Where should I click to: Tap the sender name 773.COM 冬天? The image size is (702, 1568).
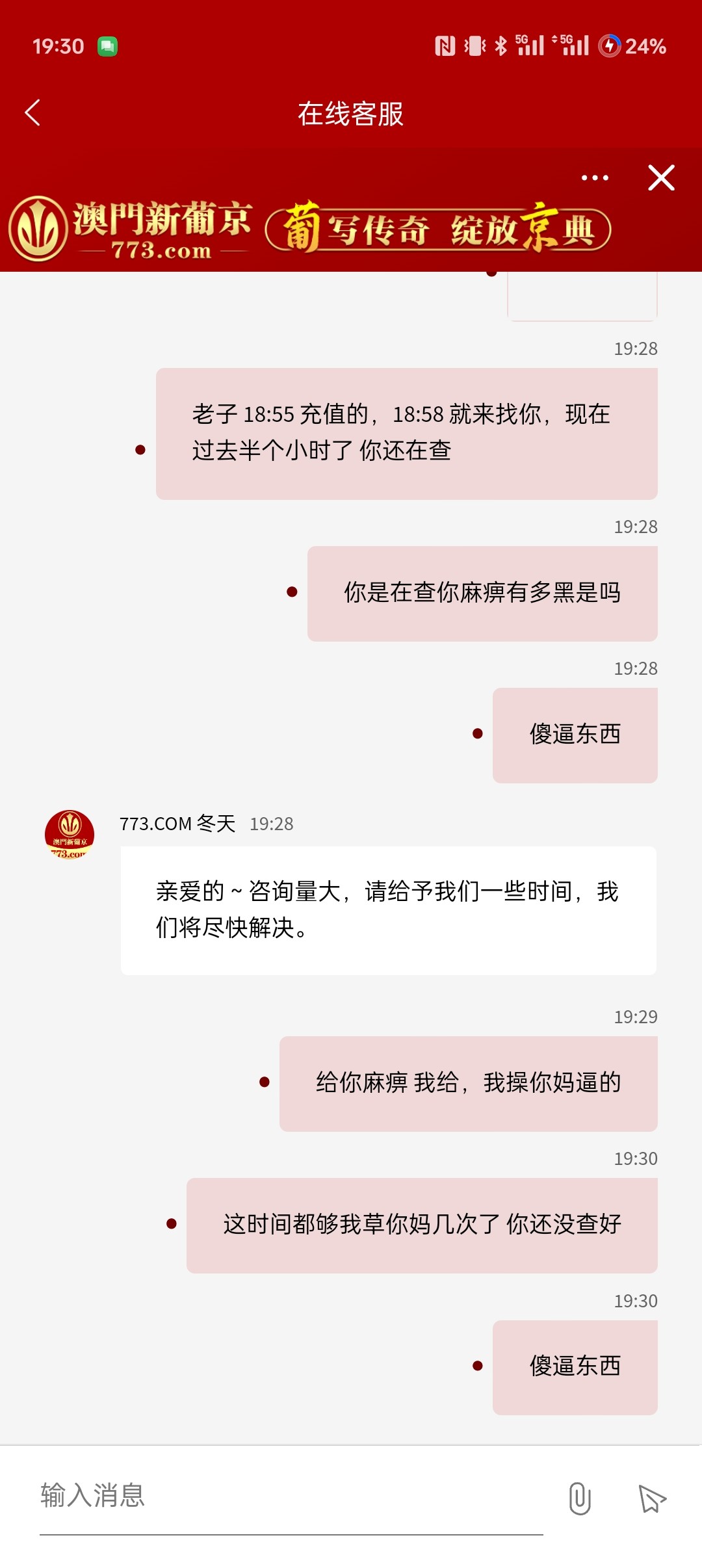click(x=175, y=824)
